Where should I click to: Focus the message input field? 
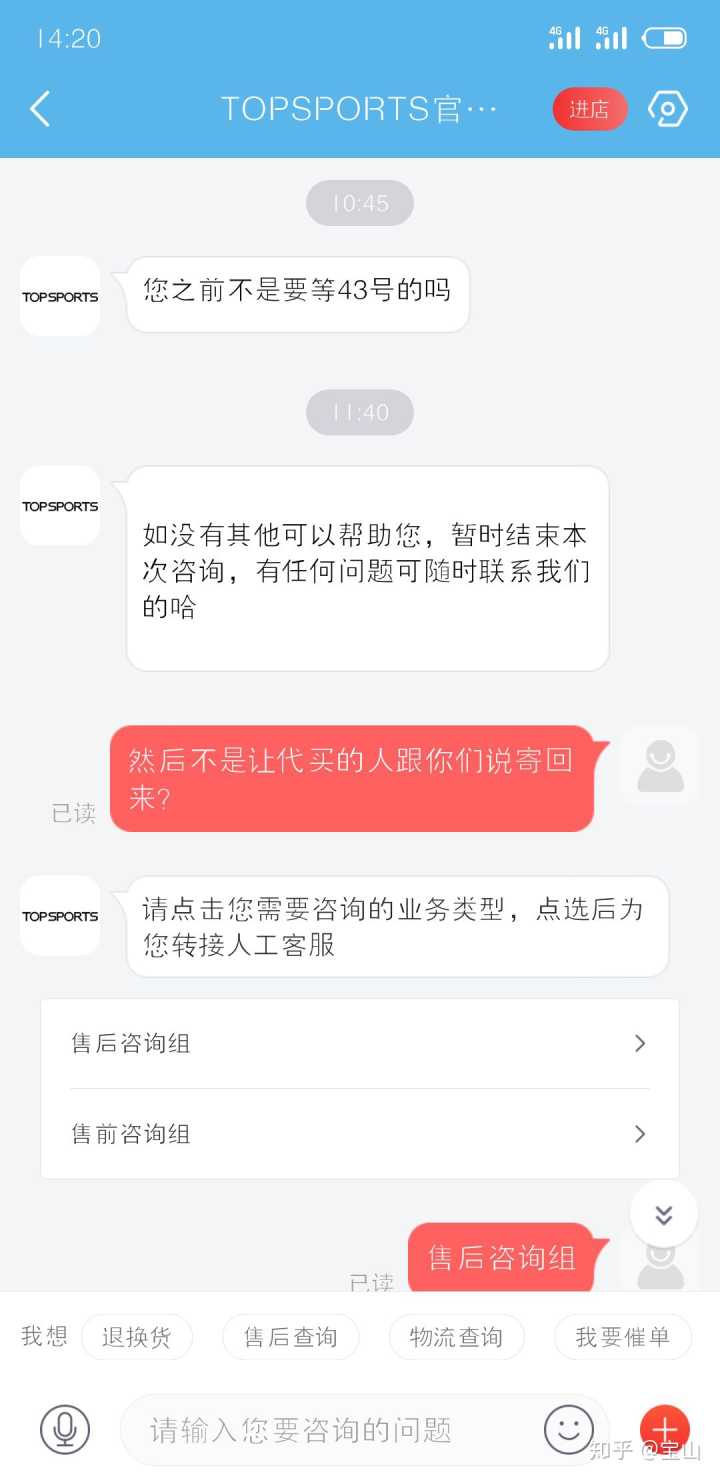[x=330, y=1430]
